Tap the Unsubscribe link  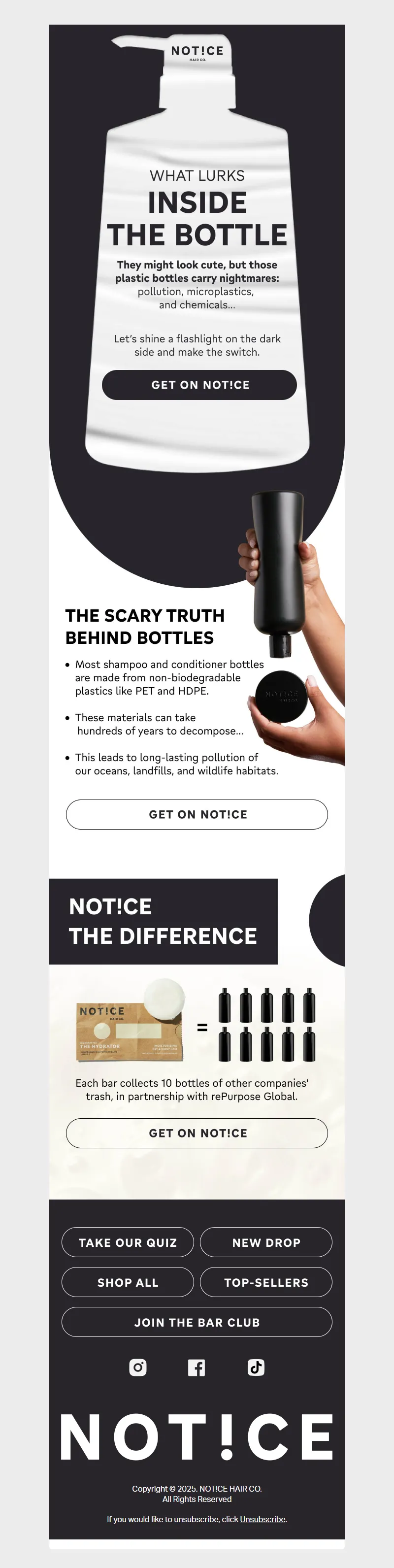[263, 1519]
